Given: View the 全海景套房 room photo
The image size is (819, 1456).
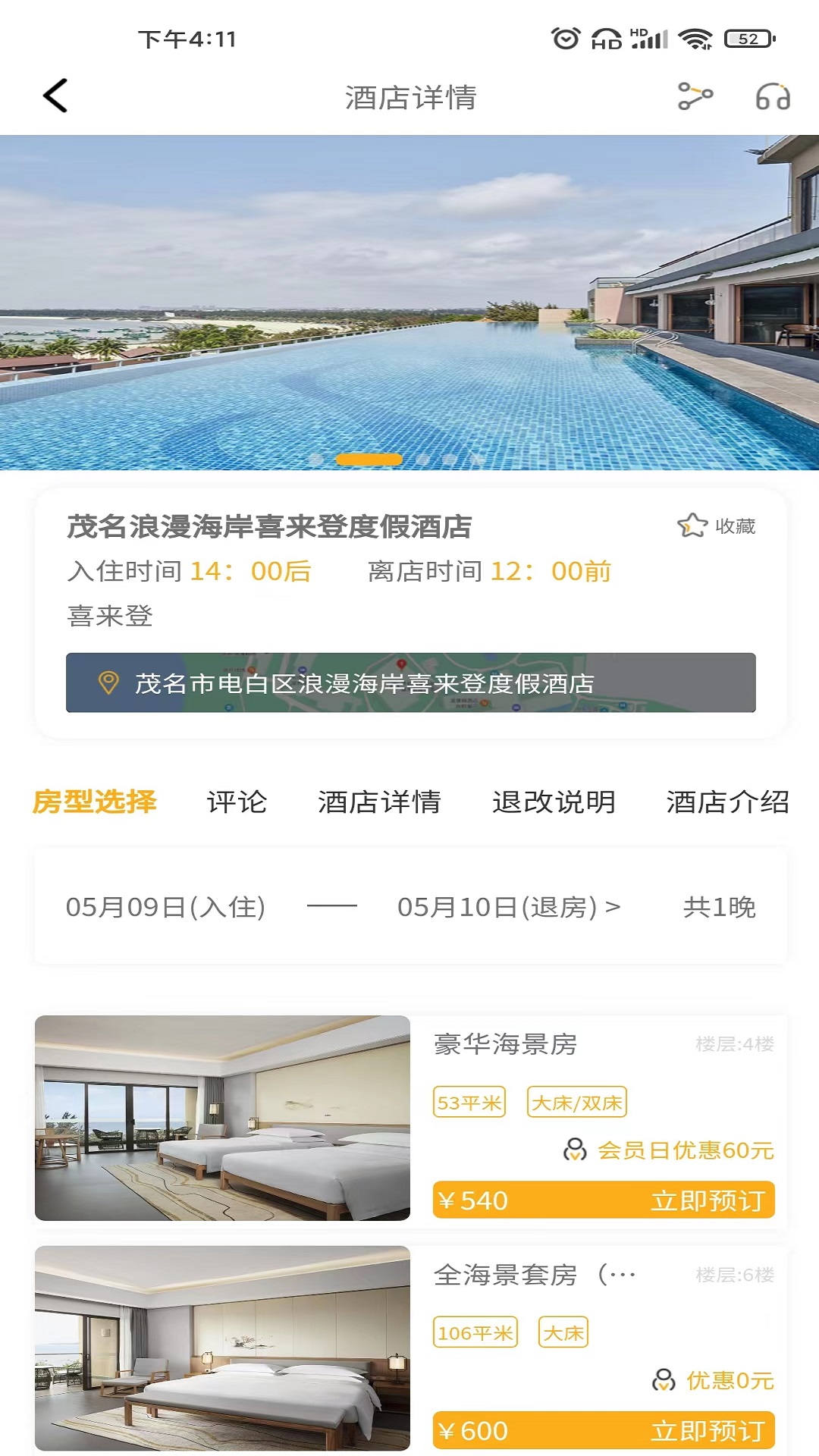Looking at the screenshot, I should pos(222,1348).
